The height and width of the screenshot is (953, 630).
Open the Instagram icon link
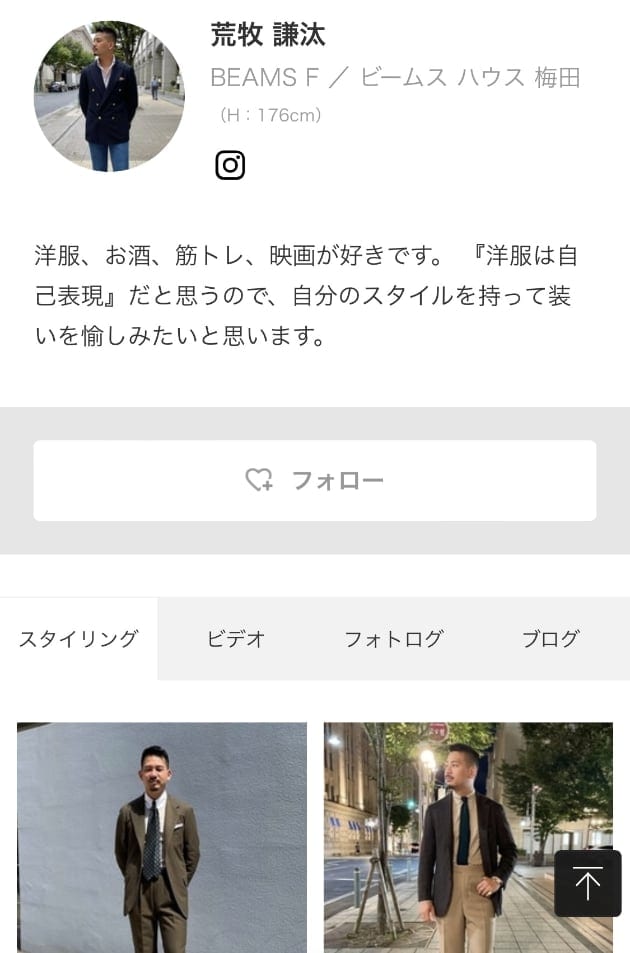click(230, 165)
